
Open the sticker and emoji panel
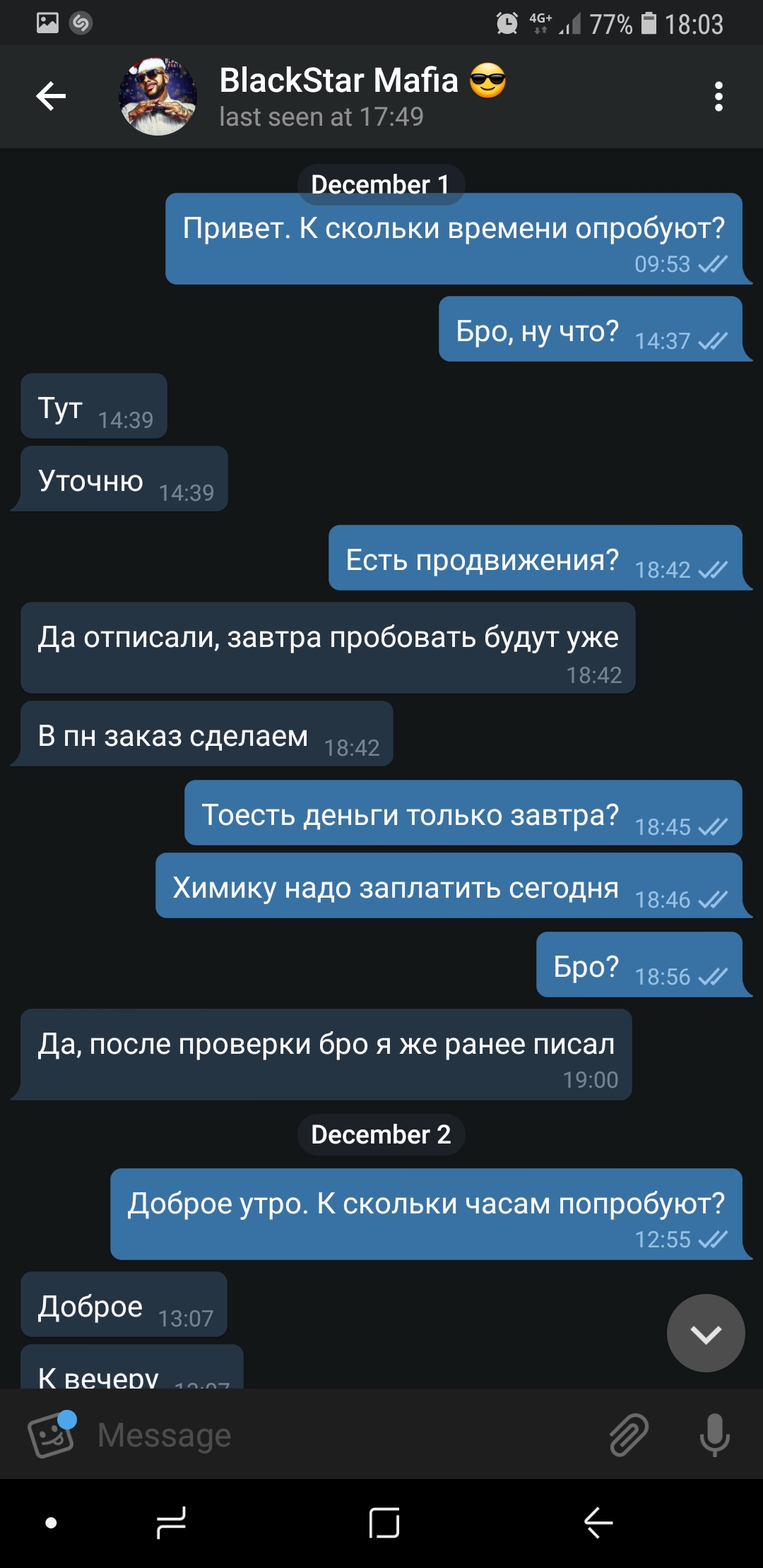click(x=51, y=1435)
